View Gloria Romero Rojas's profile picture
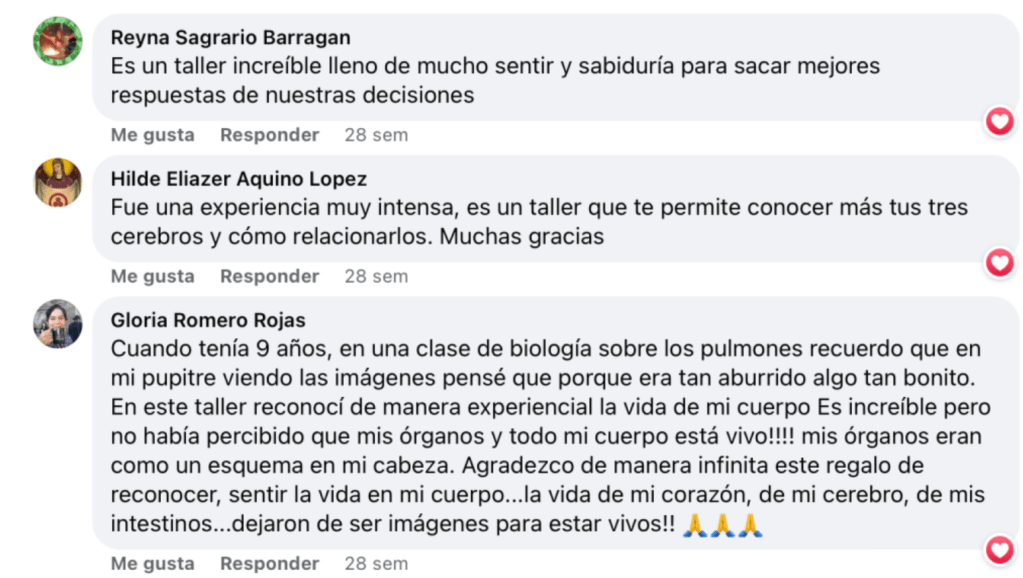This screenshot has height=578, width=1023. tap(58, 324)
